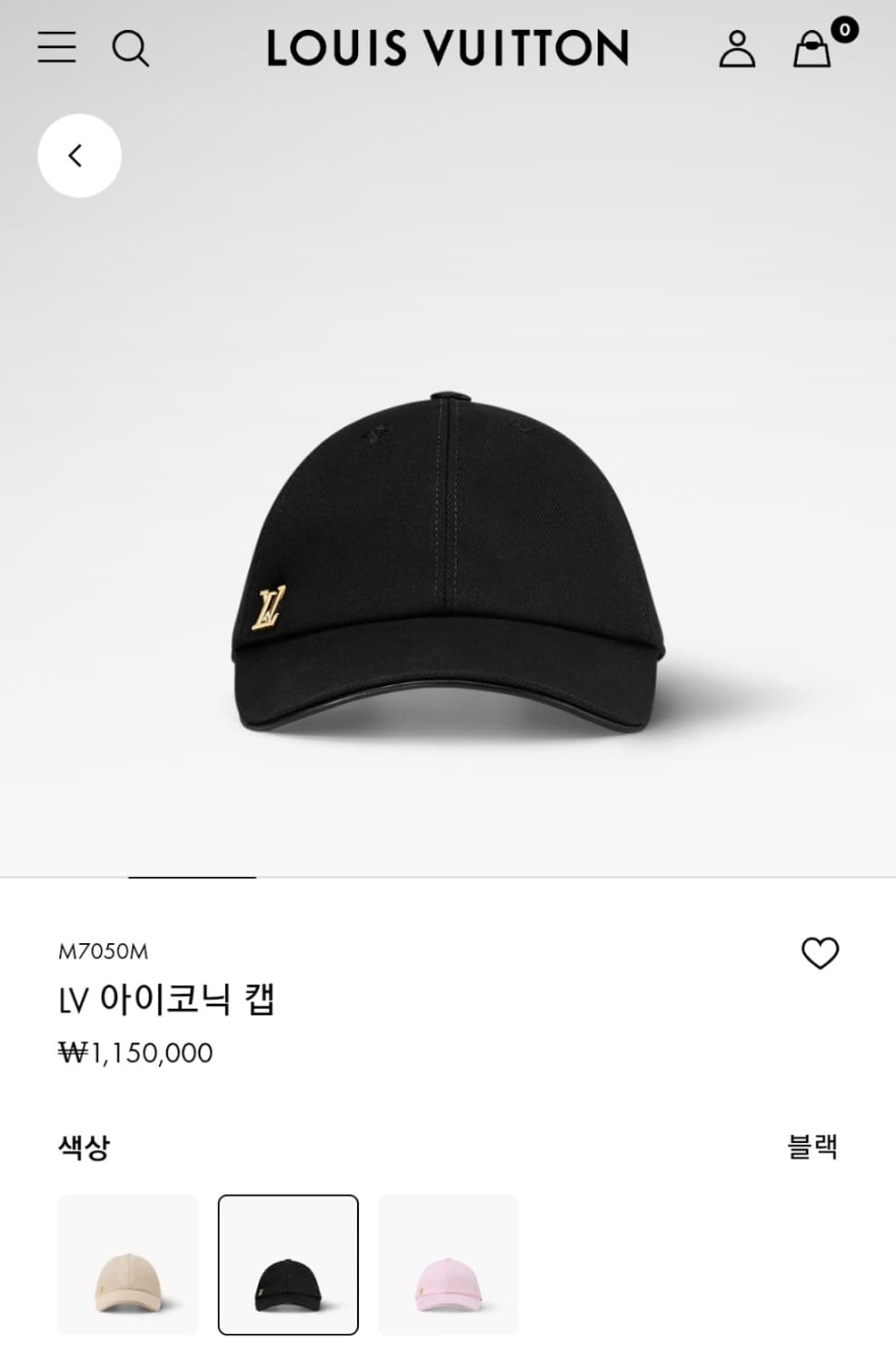Select the pink cap color option

pos(449,1265)
